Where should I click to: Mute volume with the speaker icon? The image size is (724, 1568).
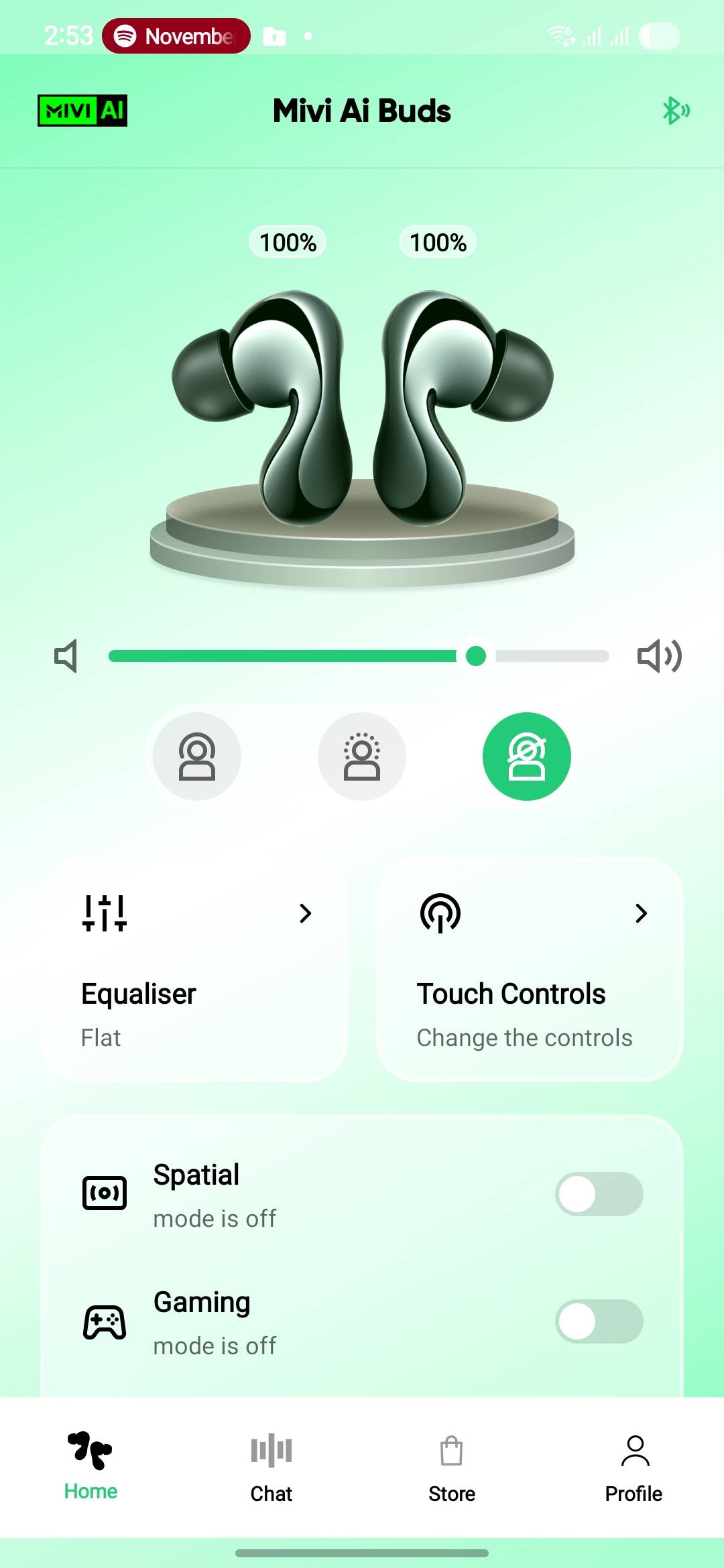[x=66, y=655]
